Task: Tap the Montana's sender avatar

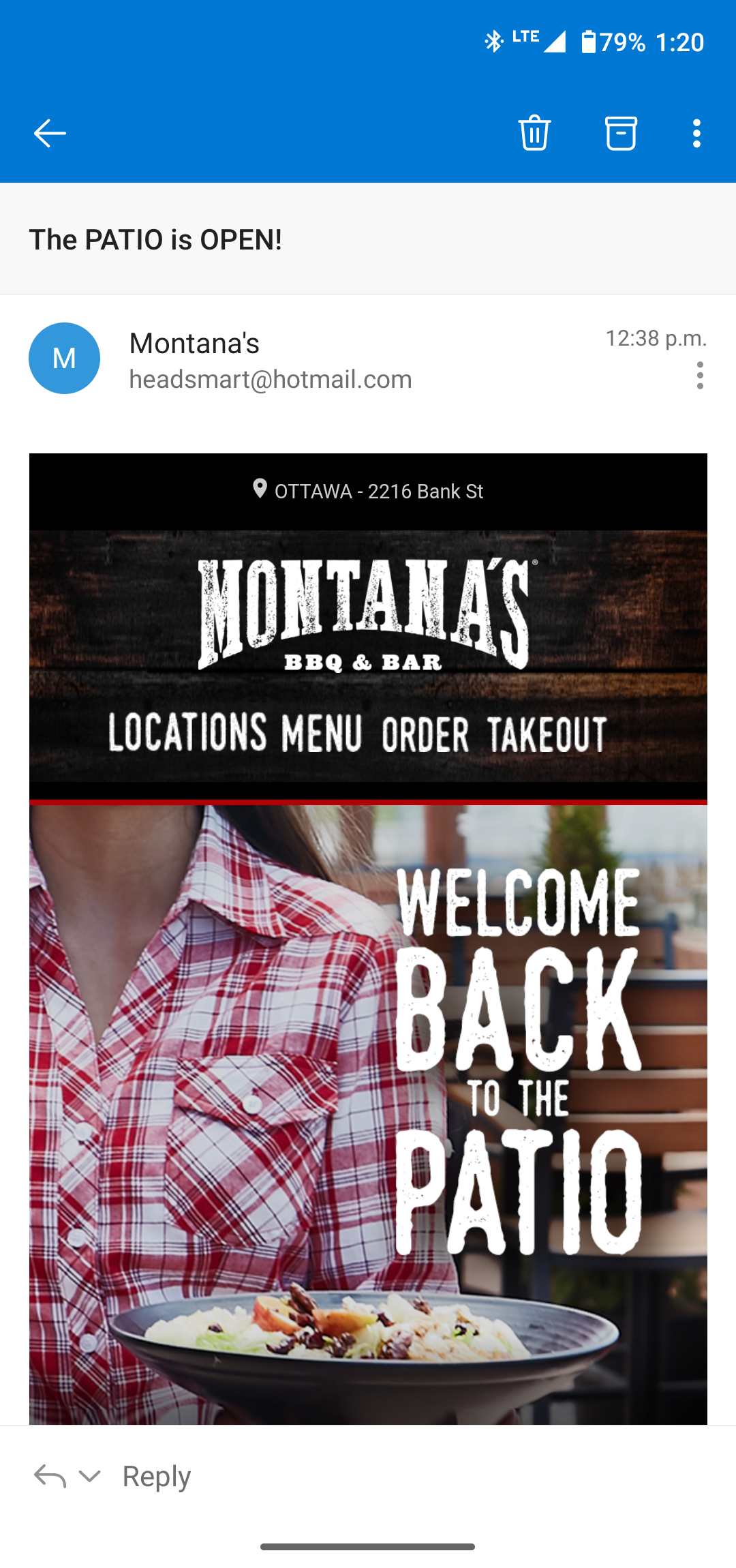Action: pyautogui.click(x=64, y=358)
